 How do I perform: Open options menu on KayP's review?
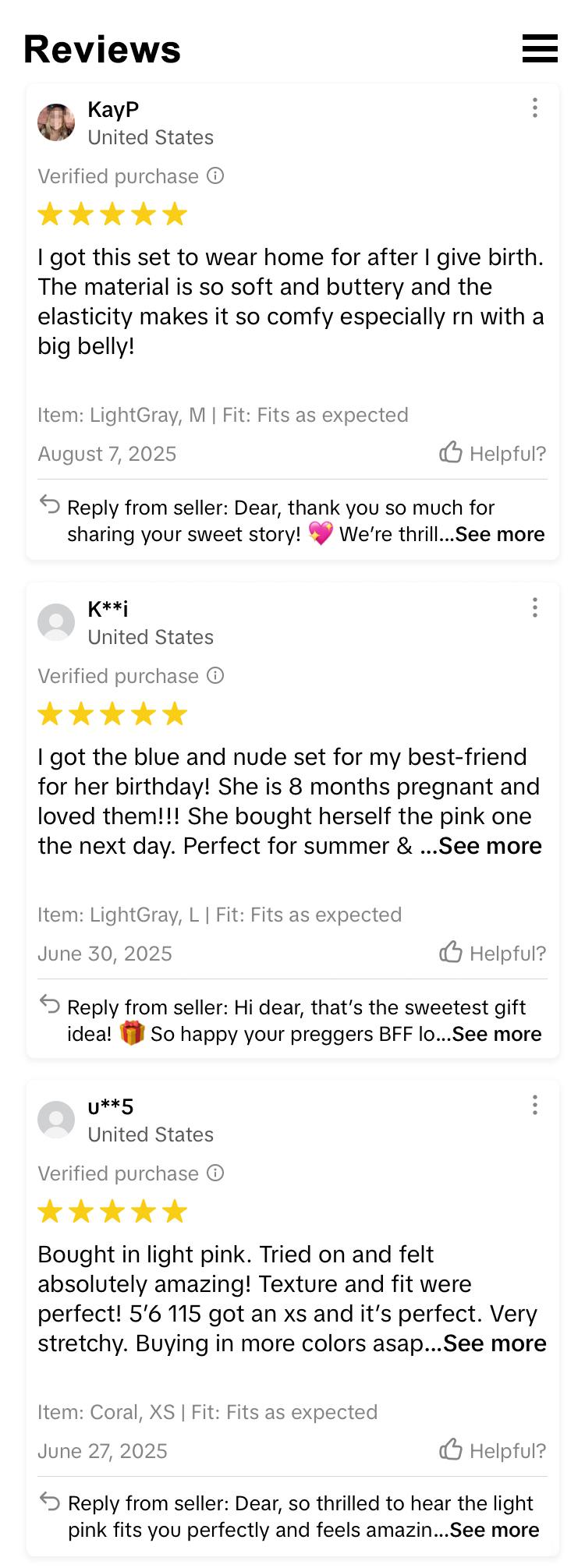coord(534,108)
